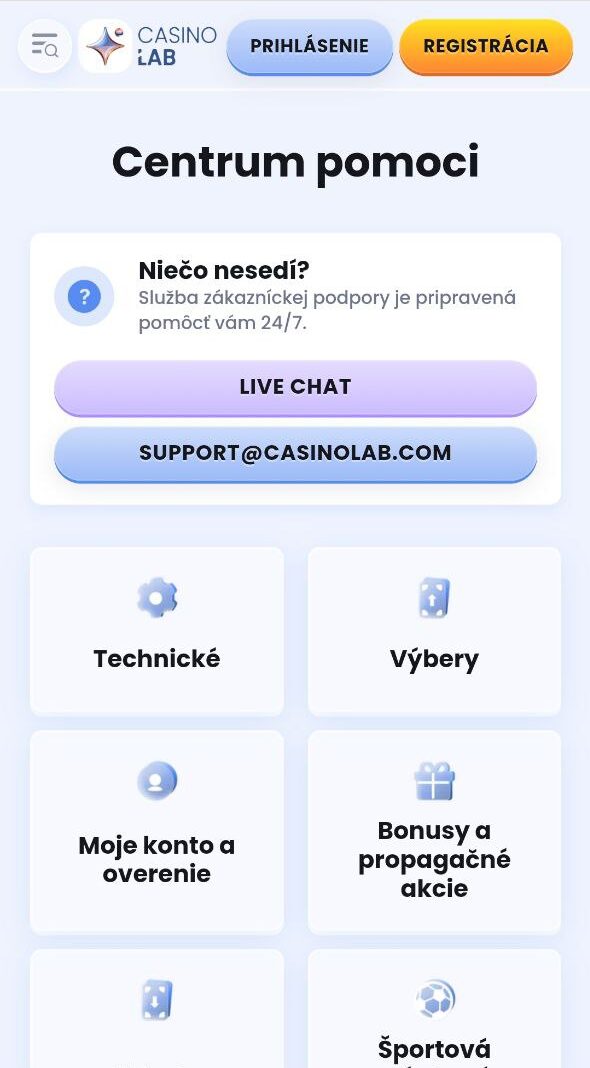This screenshot has width=590, height=1068.
Task: Open Moje konto a overenie category
Action: [x=157, y=832]
